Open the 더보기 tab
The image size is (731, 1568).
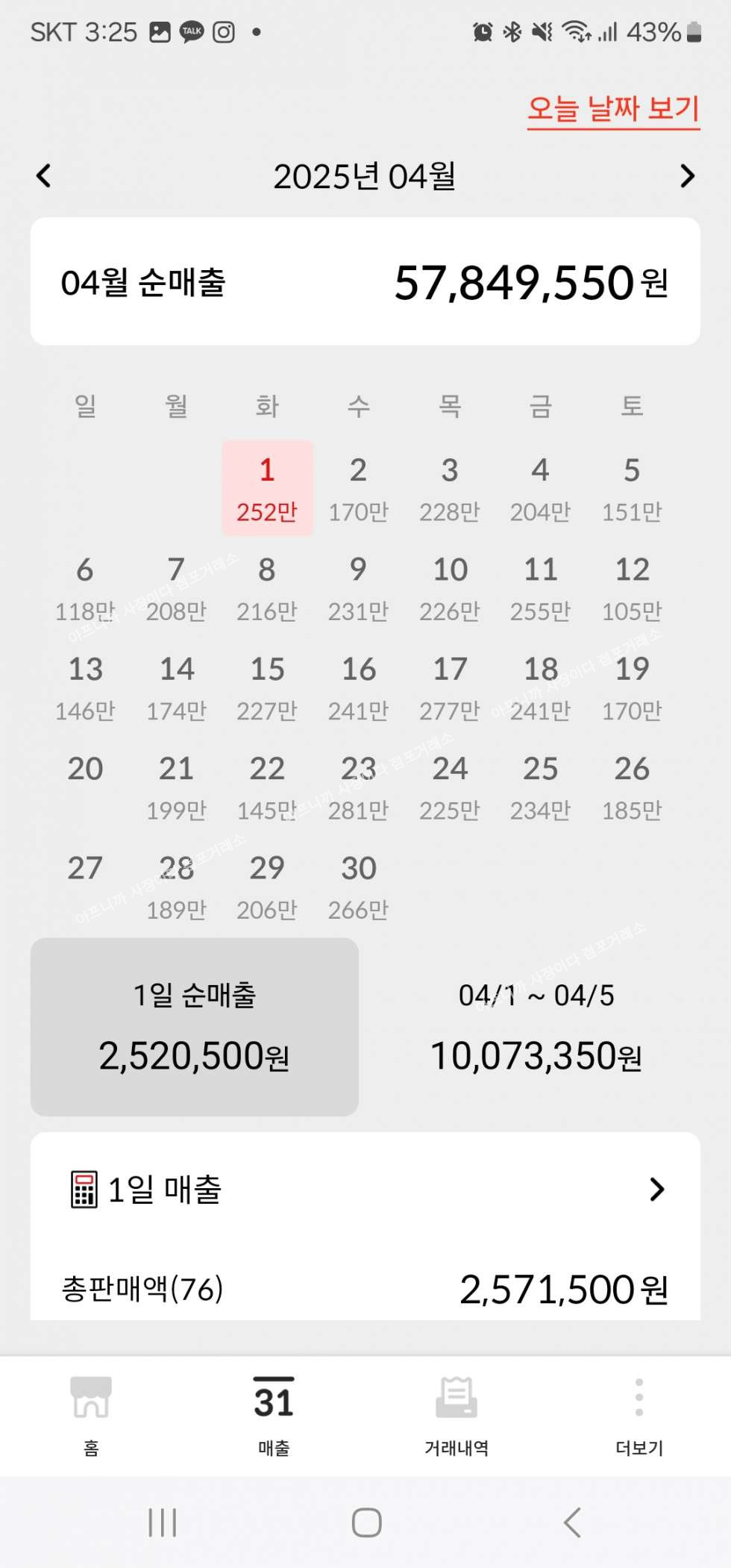tap(639, 1415)
